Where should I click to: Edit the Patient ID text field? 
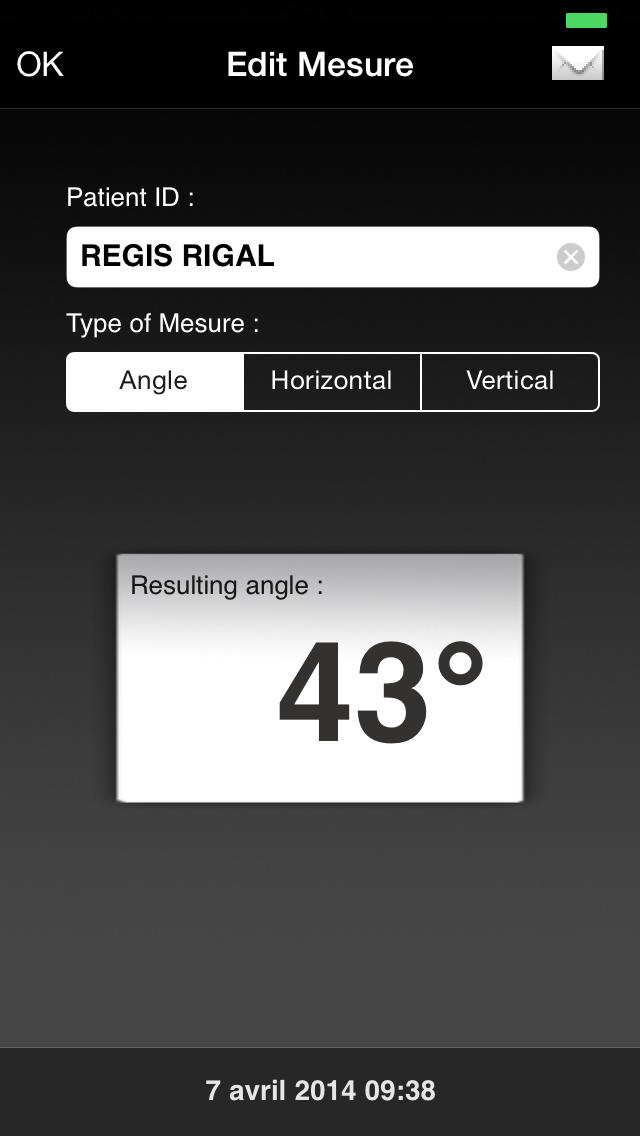click(333, 257)
